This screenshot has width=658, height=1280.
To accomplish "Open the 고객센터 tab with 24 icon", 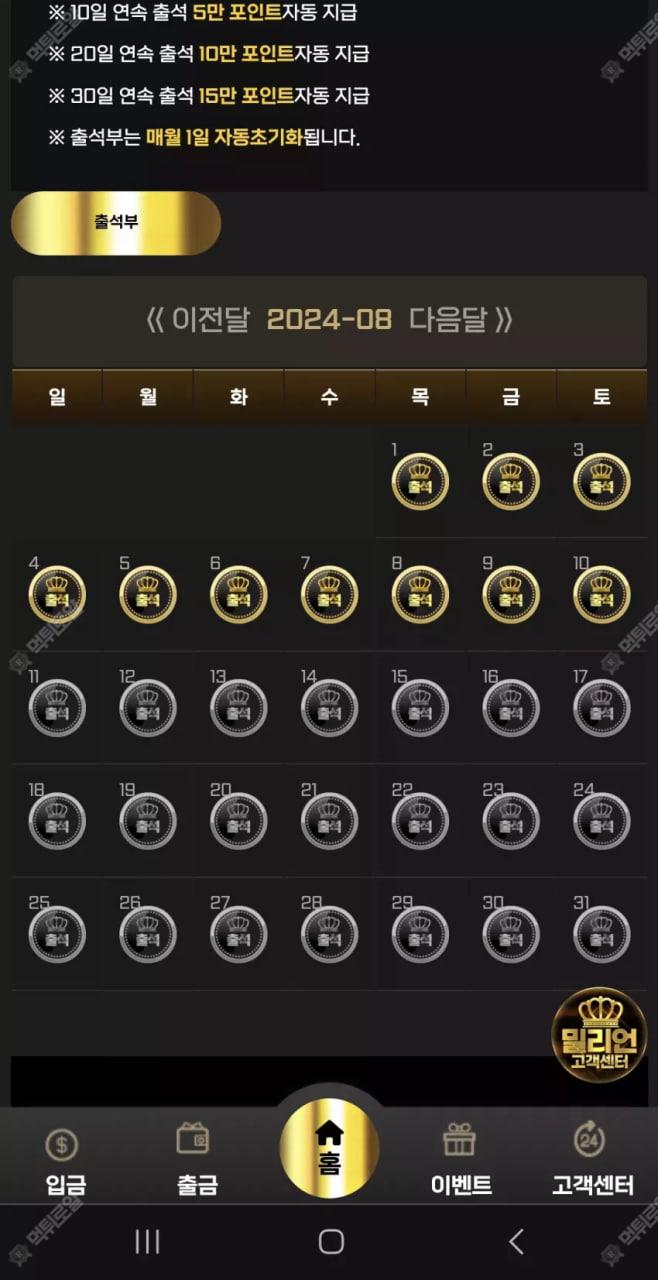I will click(x=592, y=1160).
